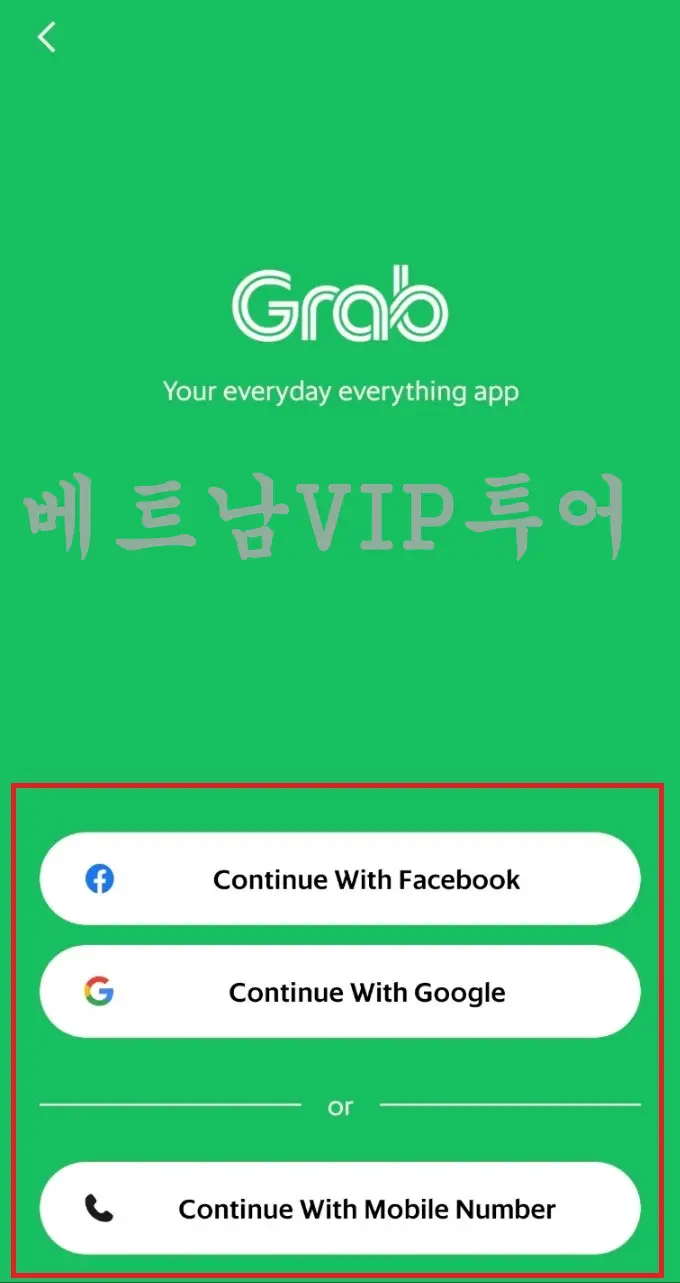
Task: Sign in with the Google option
Action: 340,992
